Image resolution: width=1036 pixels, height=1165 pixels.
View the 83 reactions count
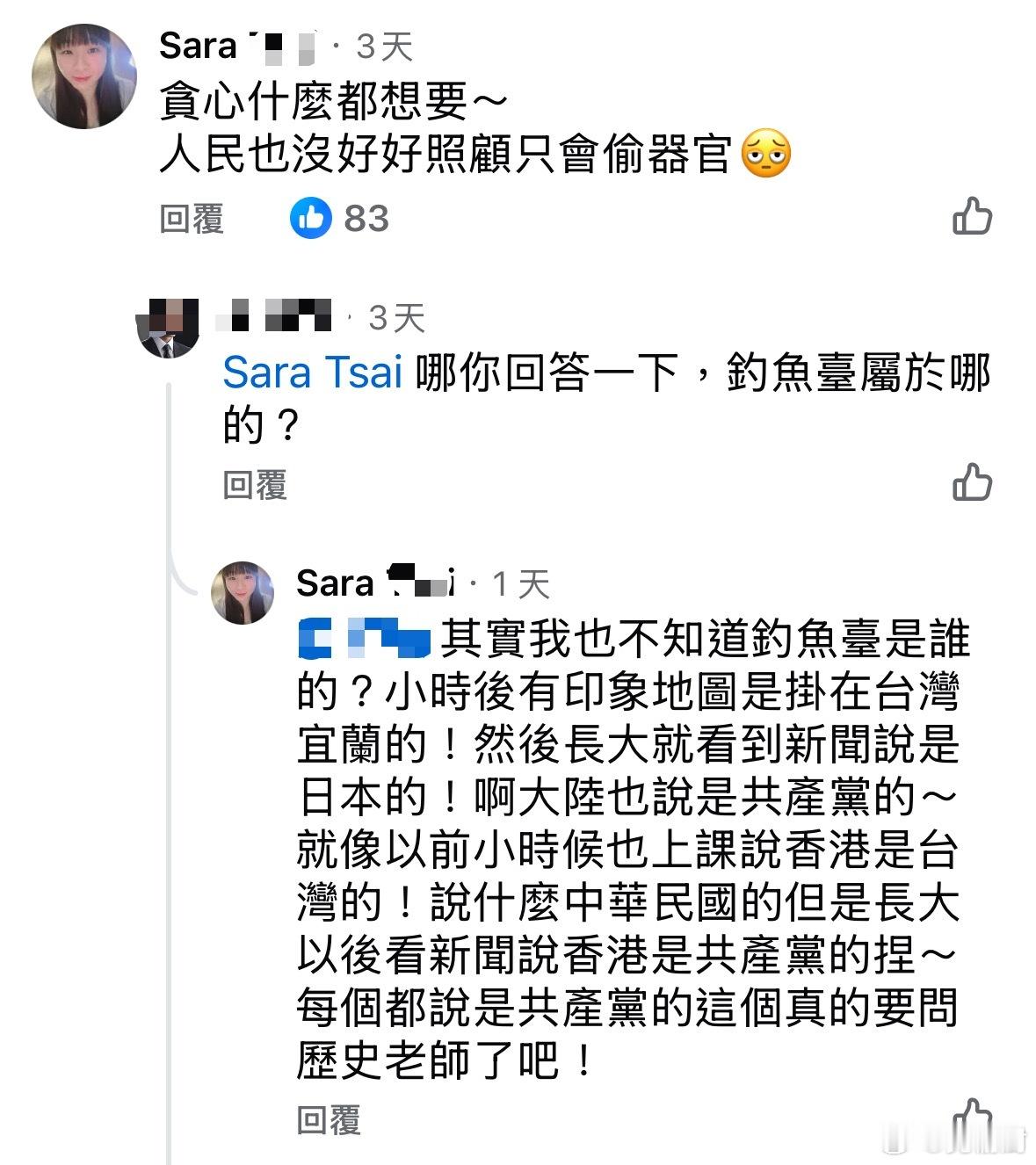click(x=367, y=220)
